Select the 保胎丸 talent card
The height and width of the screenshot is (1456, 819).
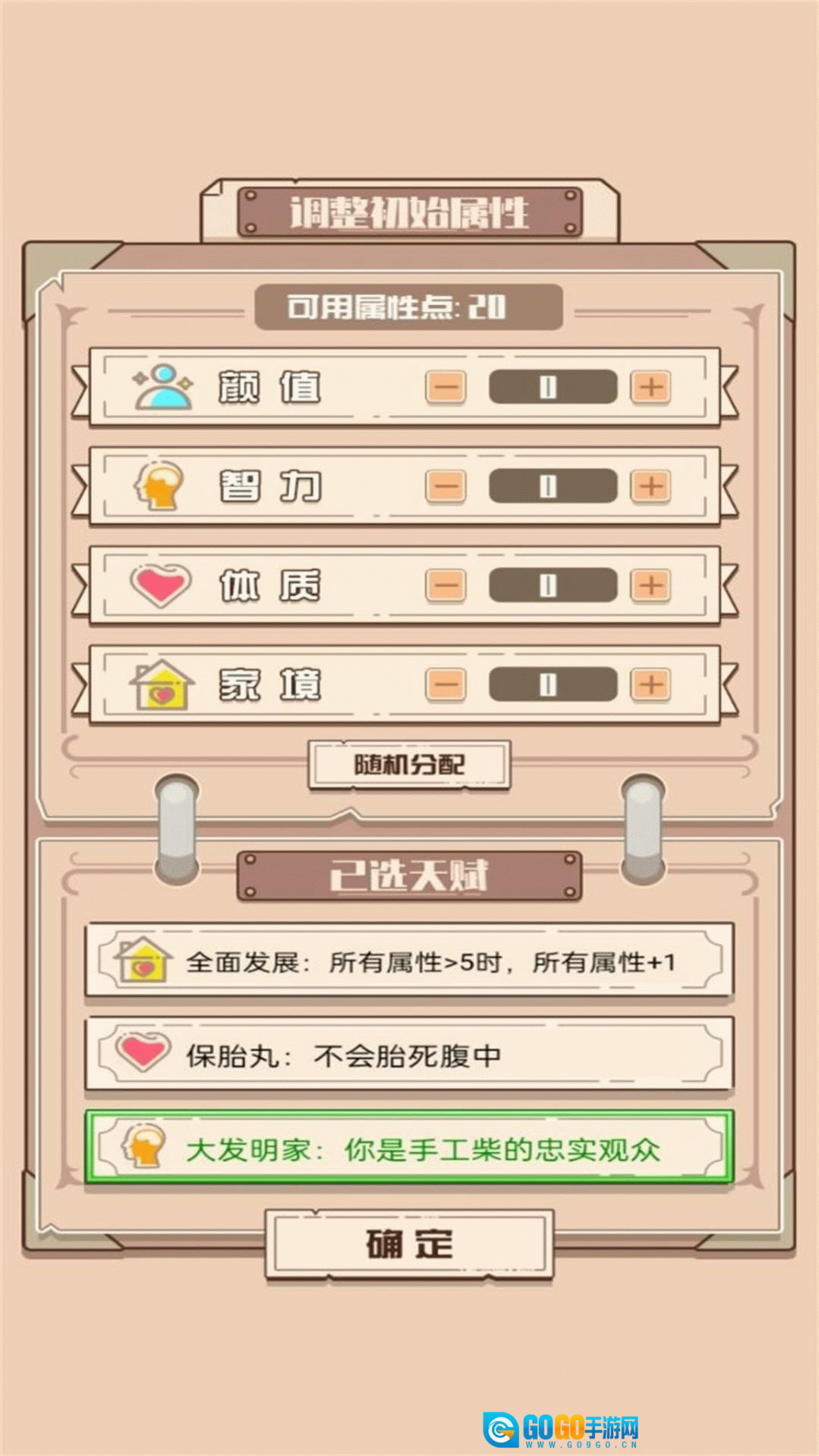pyautogui.click(x=409, y=1055)
